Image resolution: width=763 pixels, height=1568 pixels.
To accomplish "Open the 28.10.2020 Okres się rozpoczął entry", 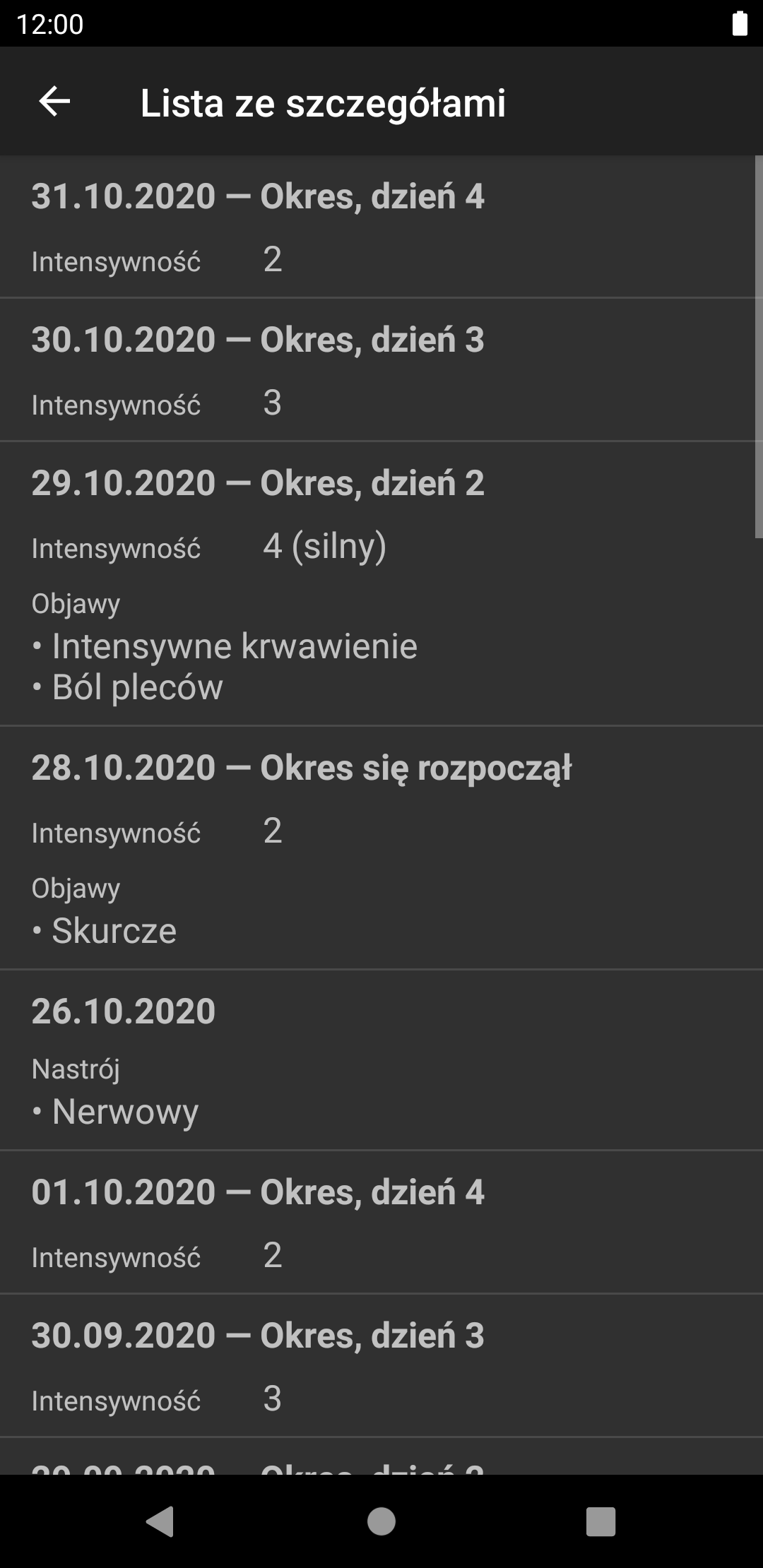I will pyautogui.click(x=381, y=848).
